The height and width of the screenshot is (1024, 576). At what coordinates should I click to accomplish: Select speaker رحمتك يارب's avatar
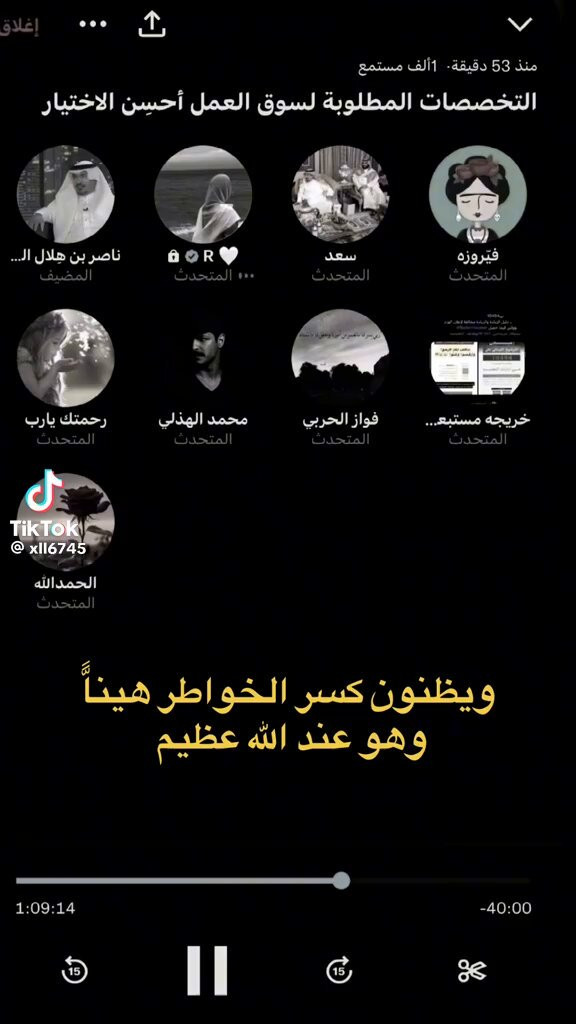pos(65,358)
